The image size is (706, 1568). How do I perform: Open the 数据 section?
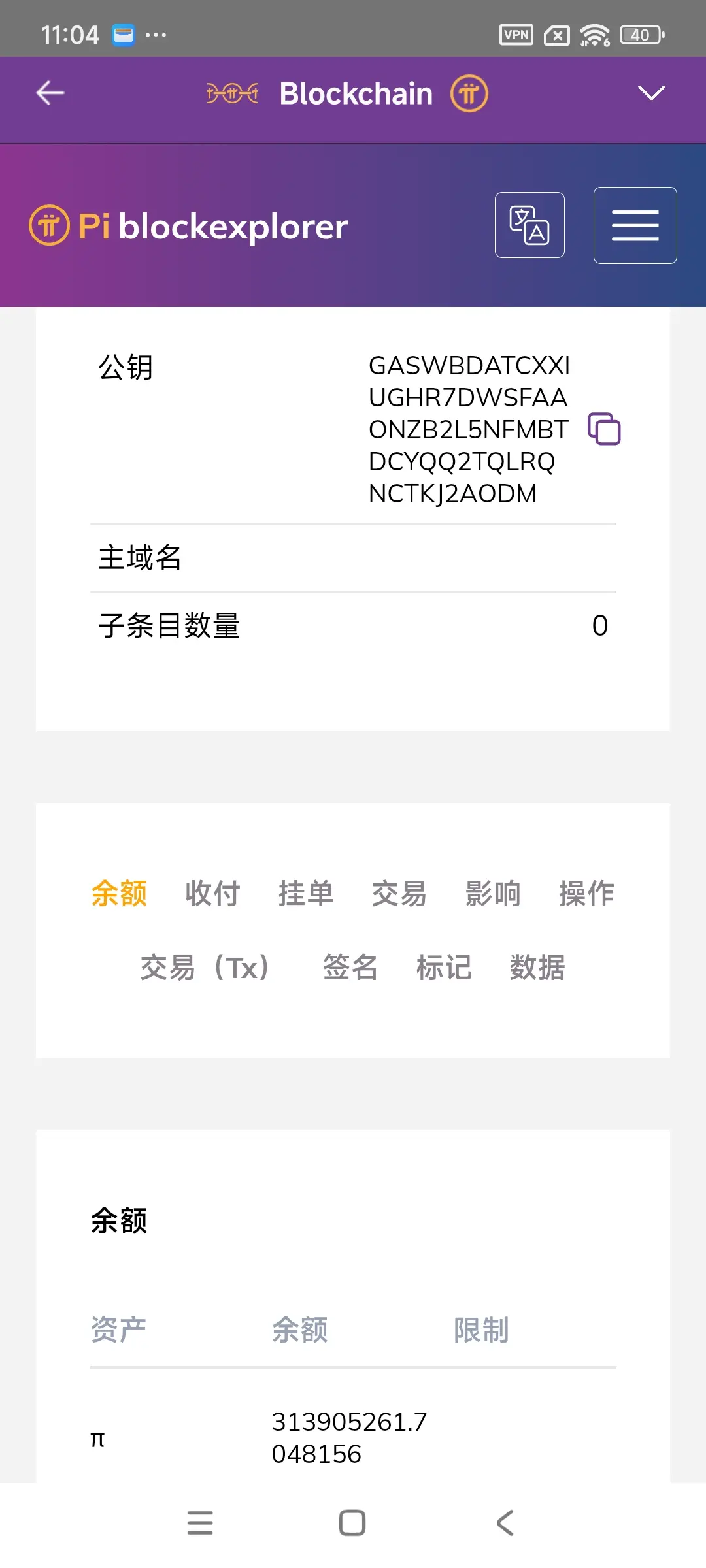[x=537, y=968]
